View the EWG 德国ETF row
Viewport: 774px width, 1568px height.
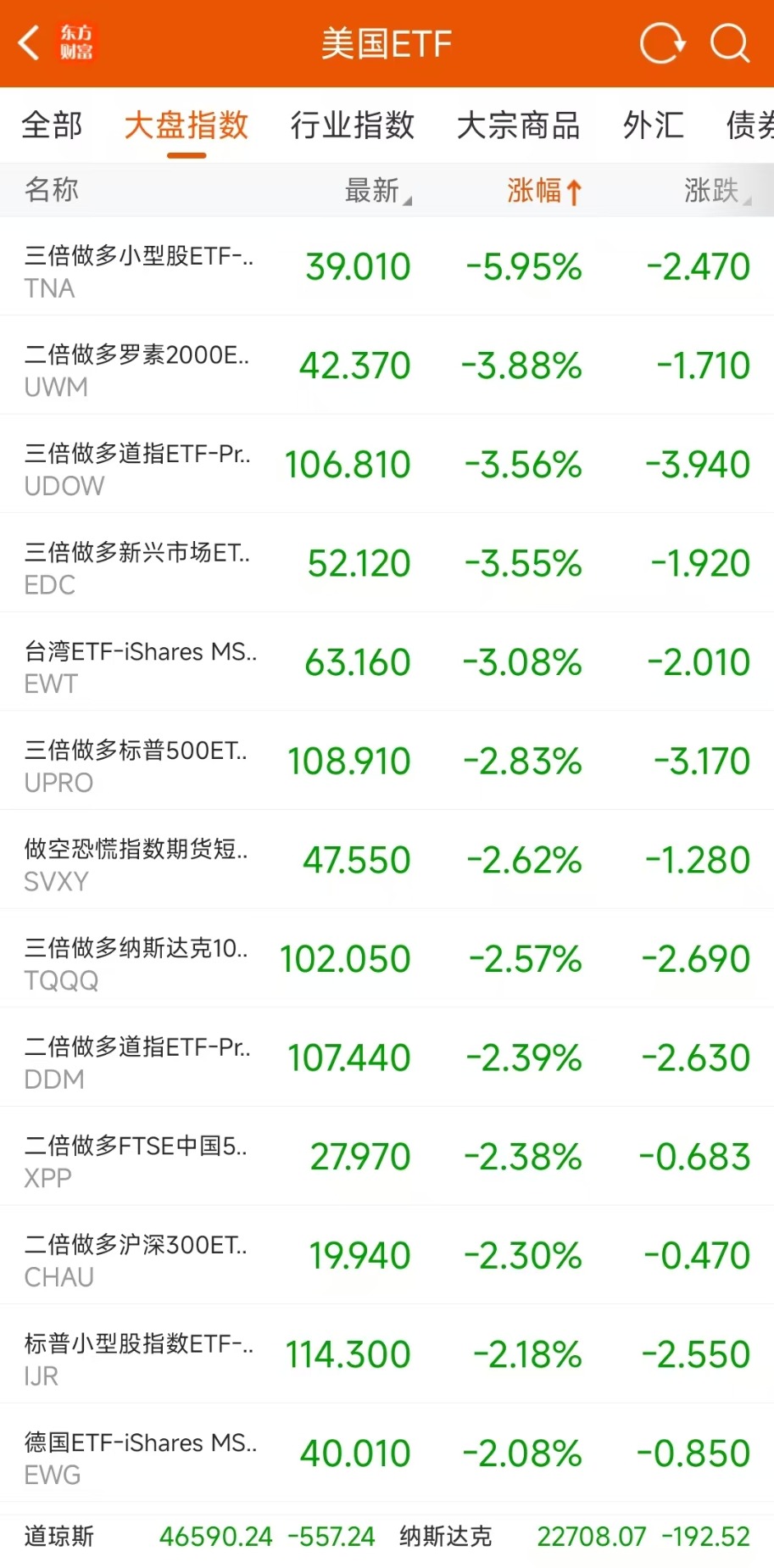tap(387, 1454)
